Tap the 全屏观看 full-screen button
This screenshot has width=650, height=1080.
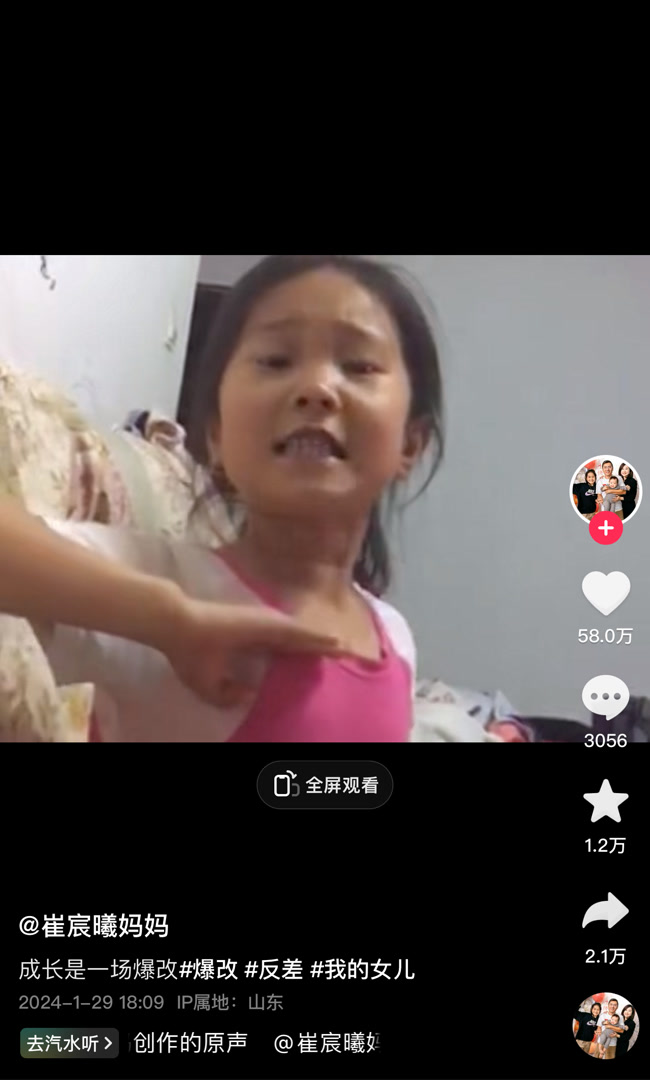[x=325, y=785]
